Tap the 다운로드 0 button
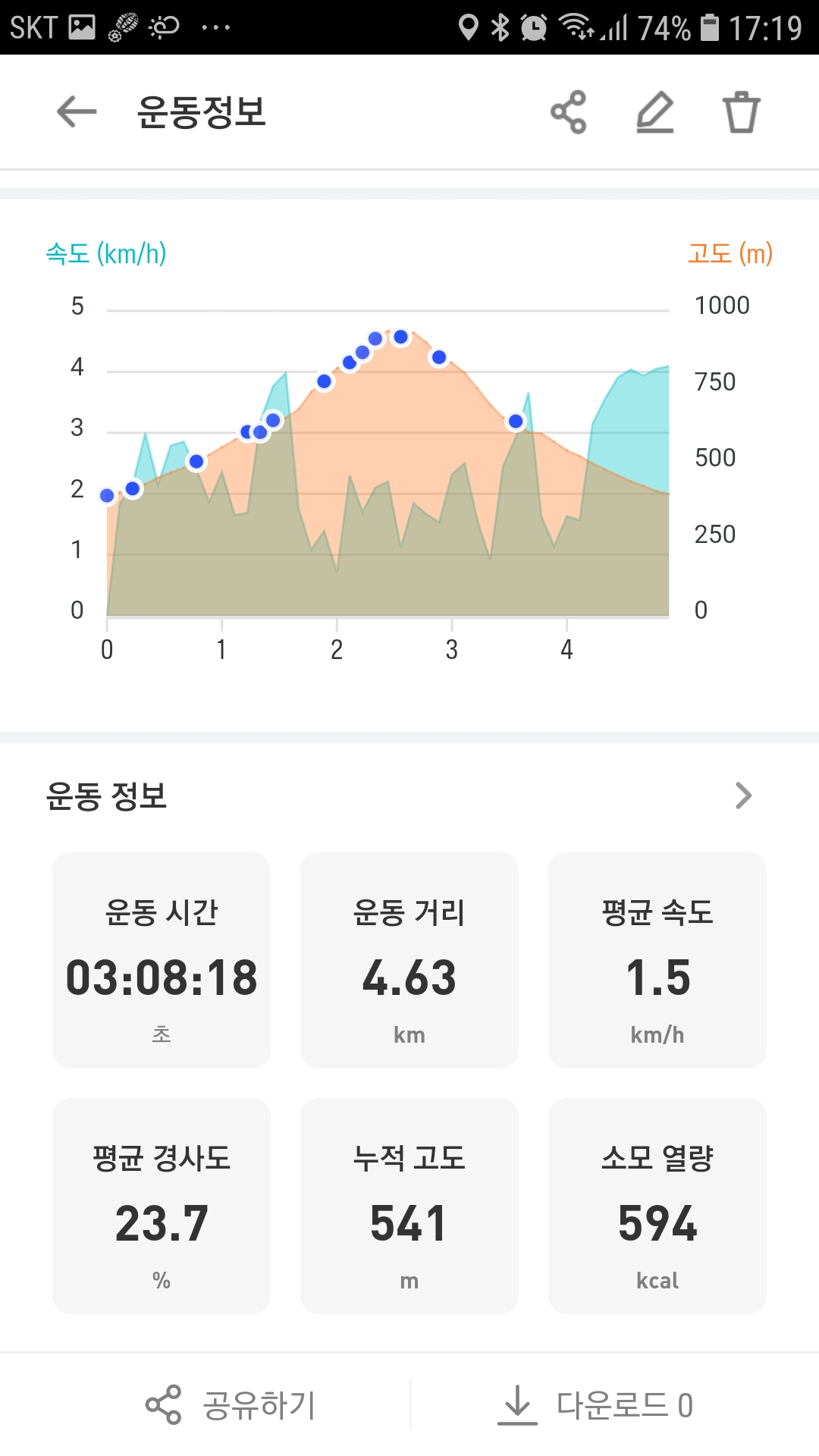This screenshot has height=1456, width=819. tap(595, 1405)
